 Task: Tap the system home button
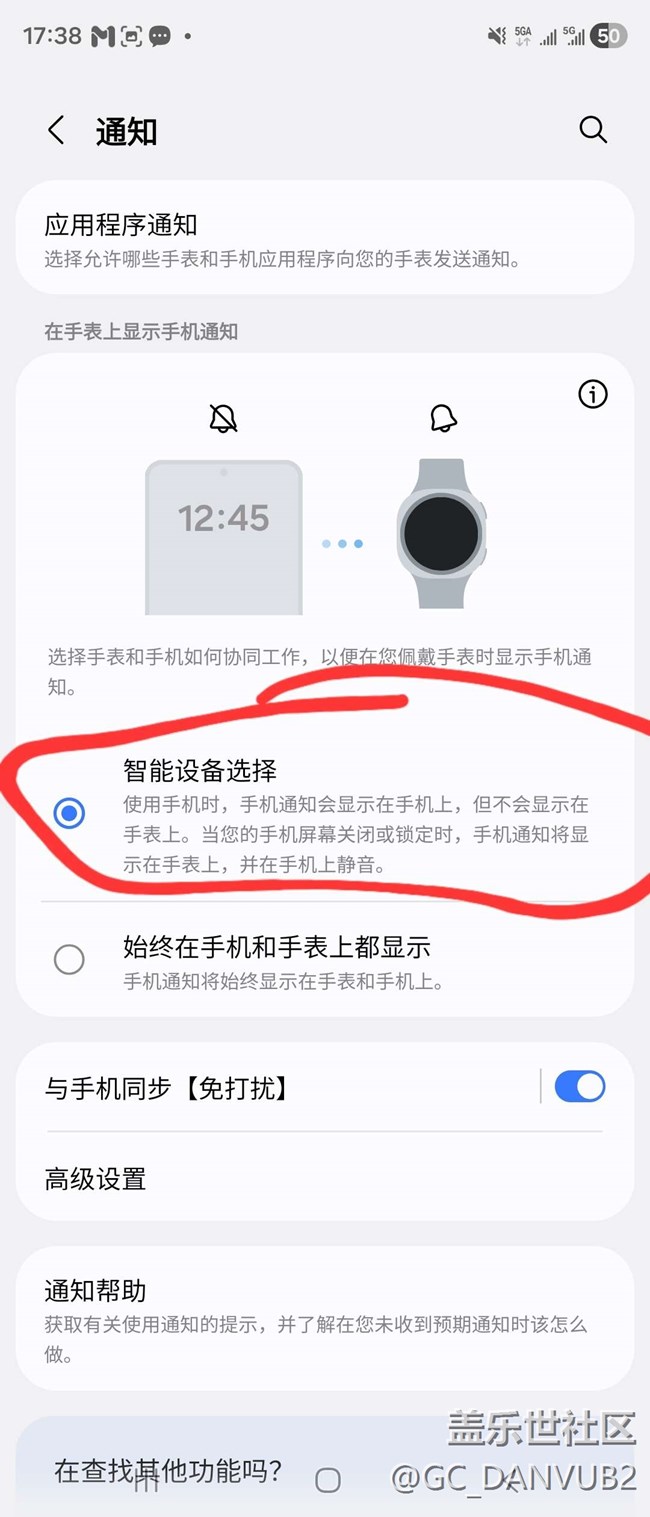pyautogui.click(x=327, y=1479)
